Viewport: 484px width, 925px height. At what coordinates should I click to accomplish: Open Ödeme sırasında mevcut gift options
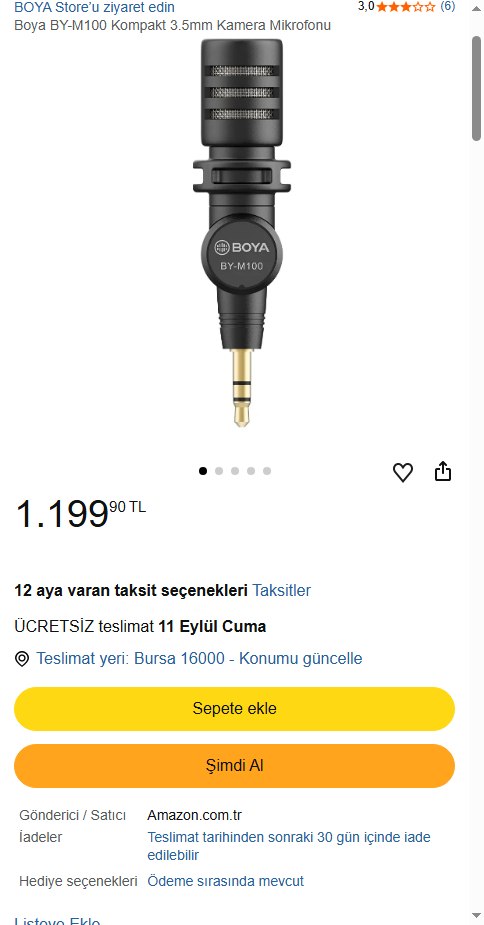click(225, 881)
